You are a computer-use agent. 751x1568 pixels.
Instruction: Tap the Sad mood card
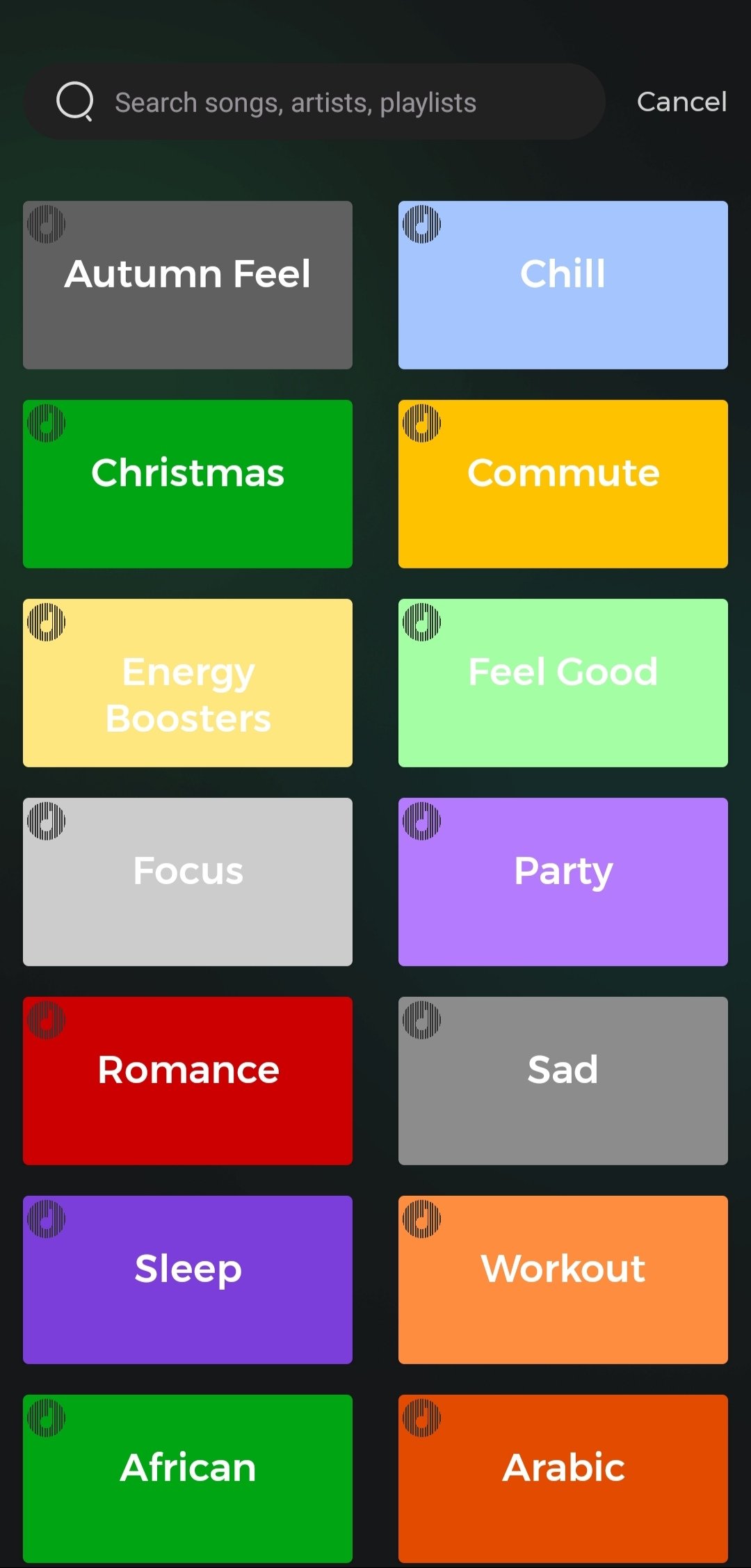563,1081
